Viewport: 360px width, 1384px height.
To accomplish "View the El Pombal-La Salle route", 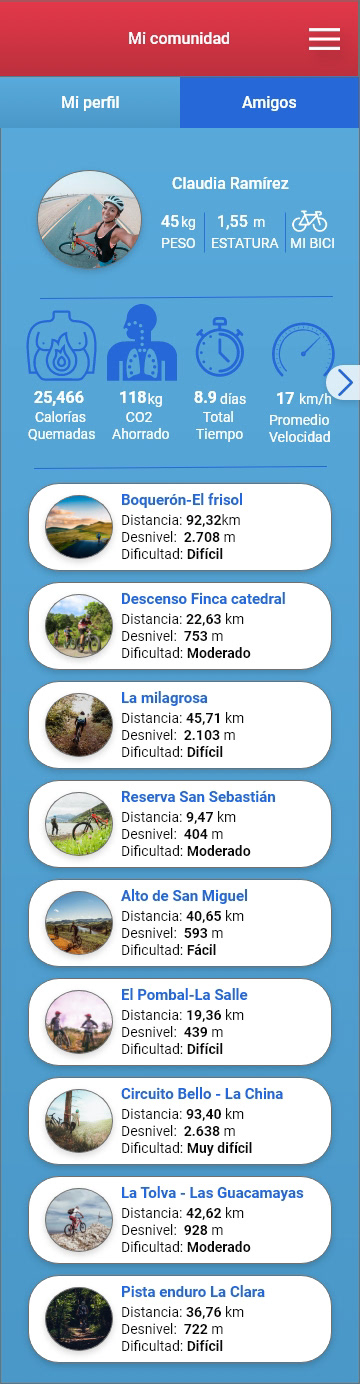I will [x=180, y=1022].
